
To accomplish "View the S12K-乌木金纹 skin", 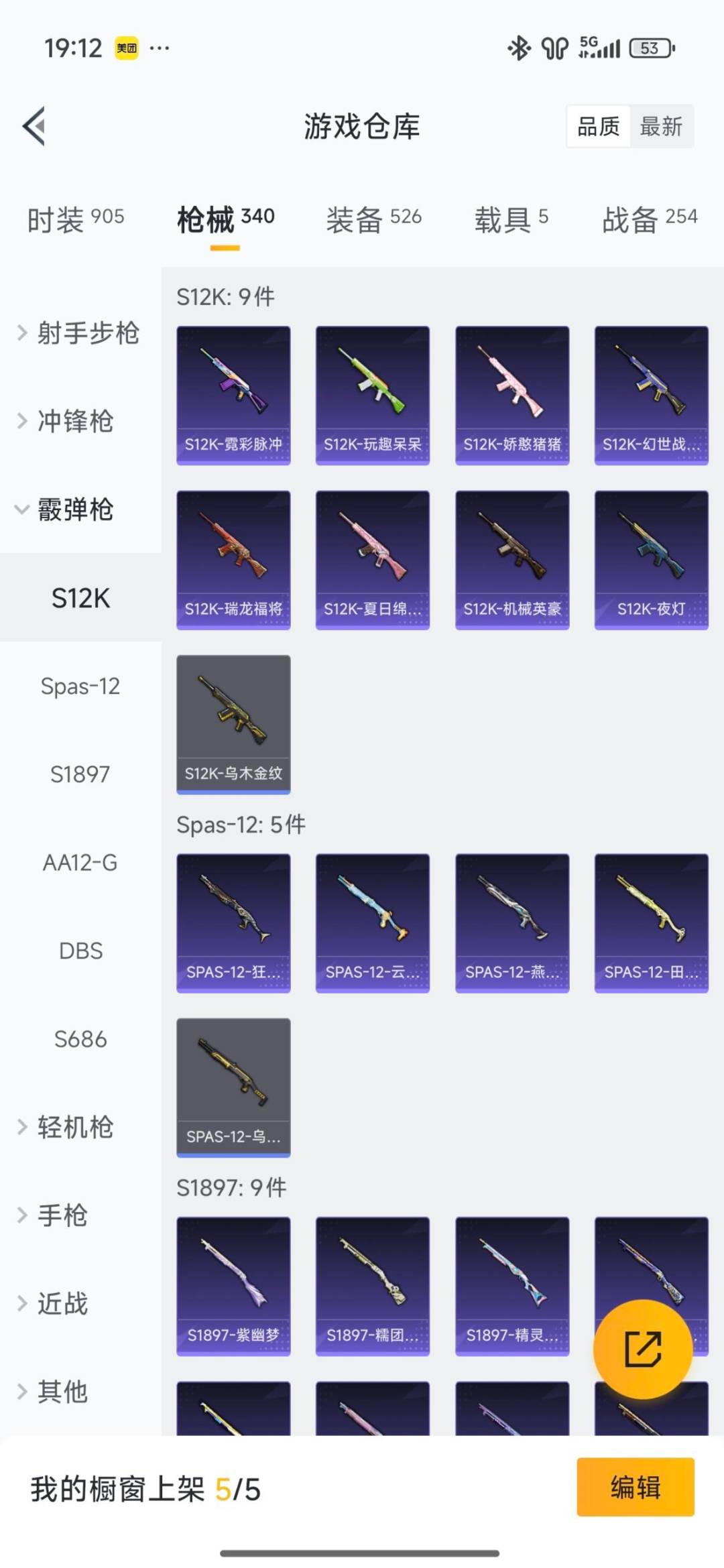I will click(233, 724).
